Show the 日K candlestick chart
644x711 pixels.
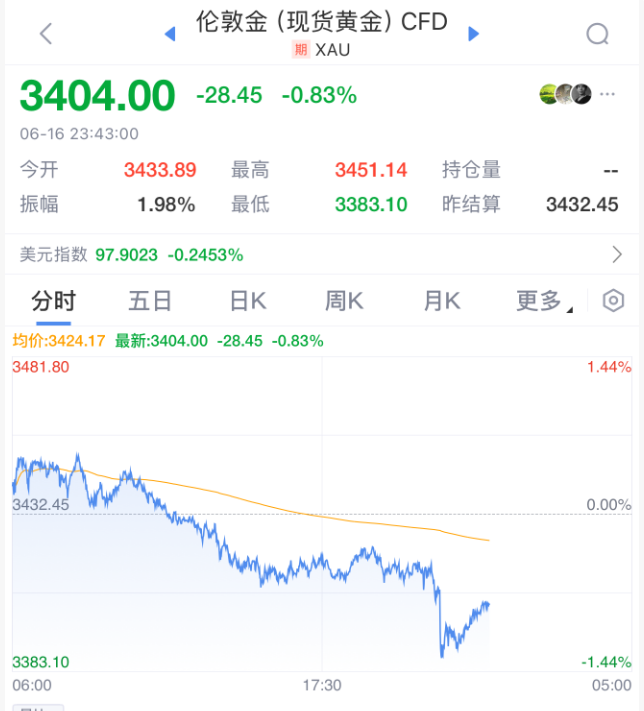pyautogui.click(x=247, y=301)
